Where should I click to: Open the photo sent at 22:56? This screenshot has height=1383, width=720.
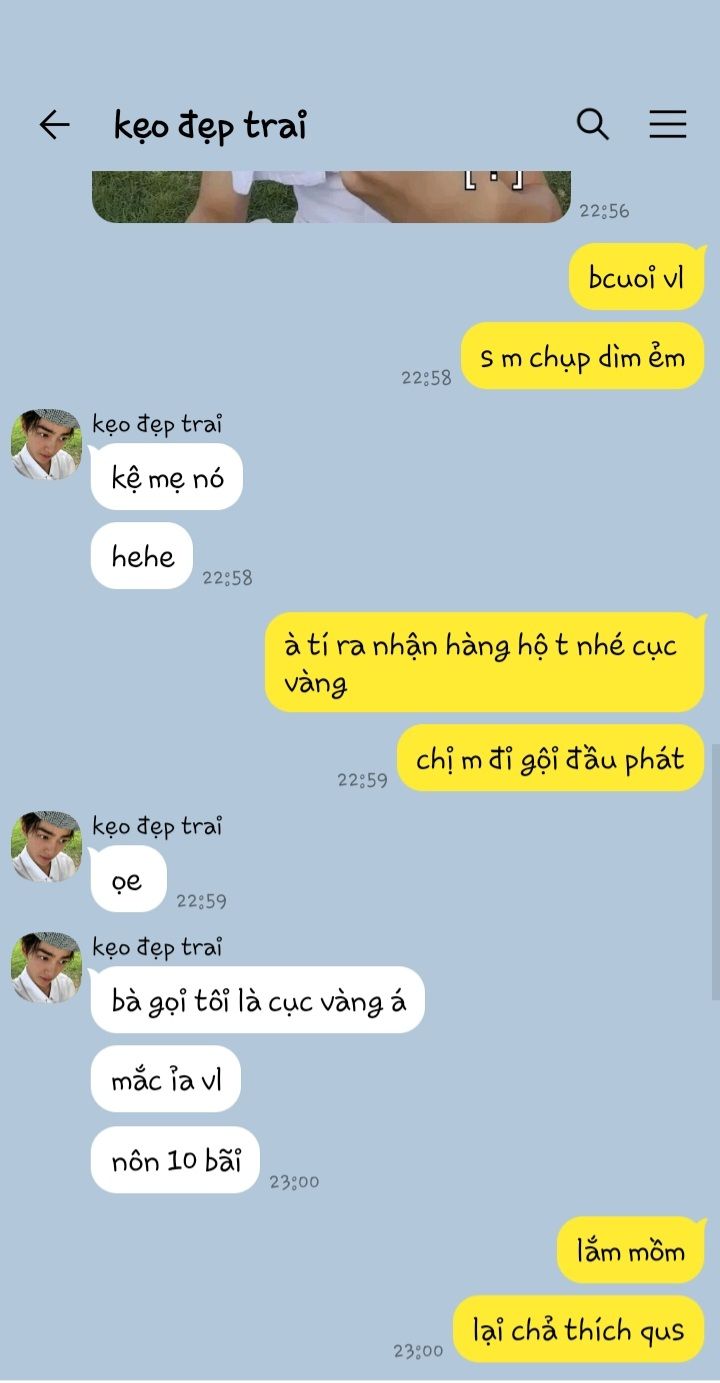click(331, 196)
